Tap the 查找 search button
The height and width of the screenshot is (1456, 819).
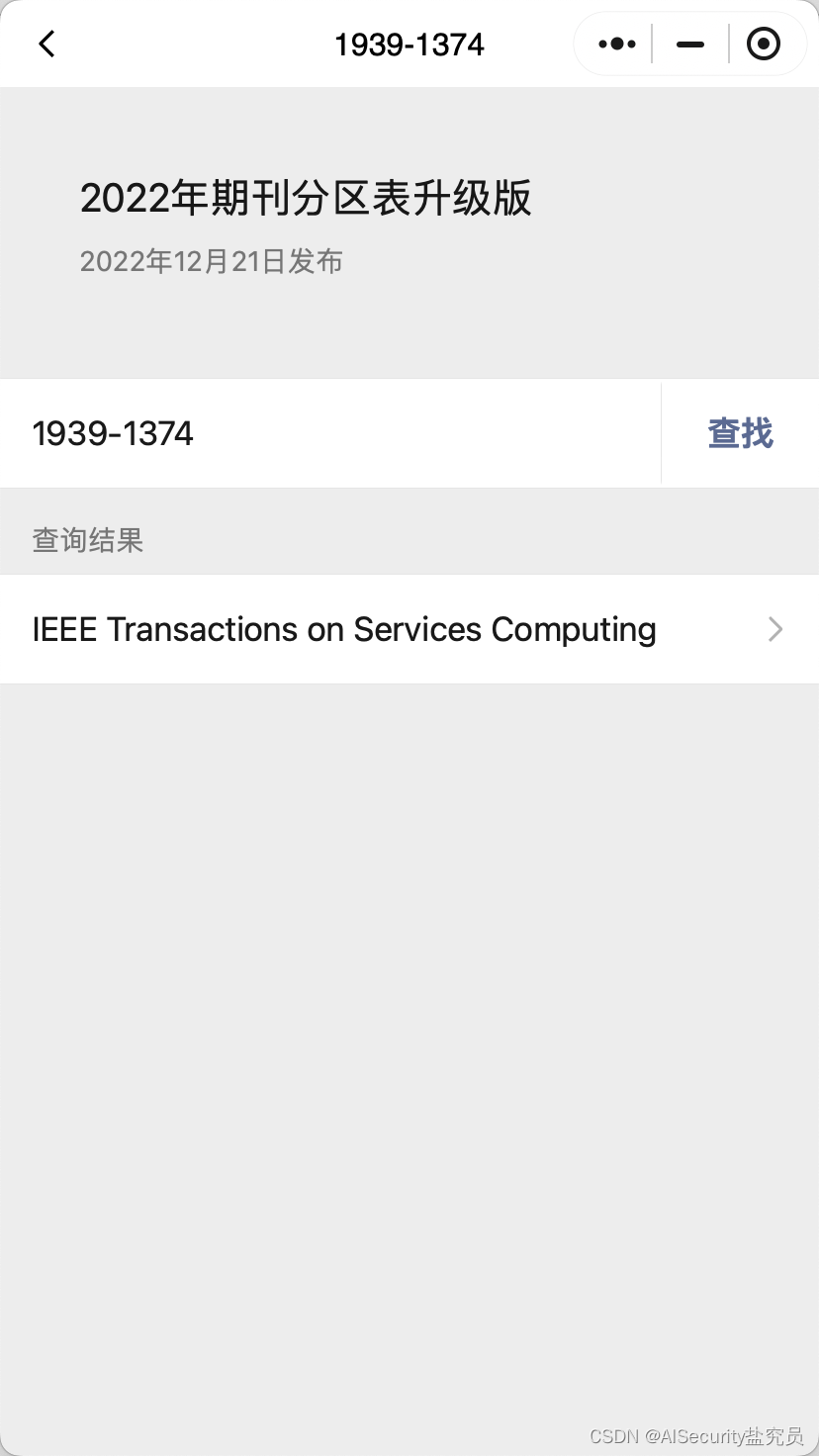(x=739, y=433)
